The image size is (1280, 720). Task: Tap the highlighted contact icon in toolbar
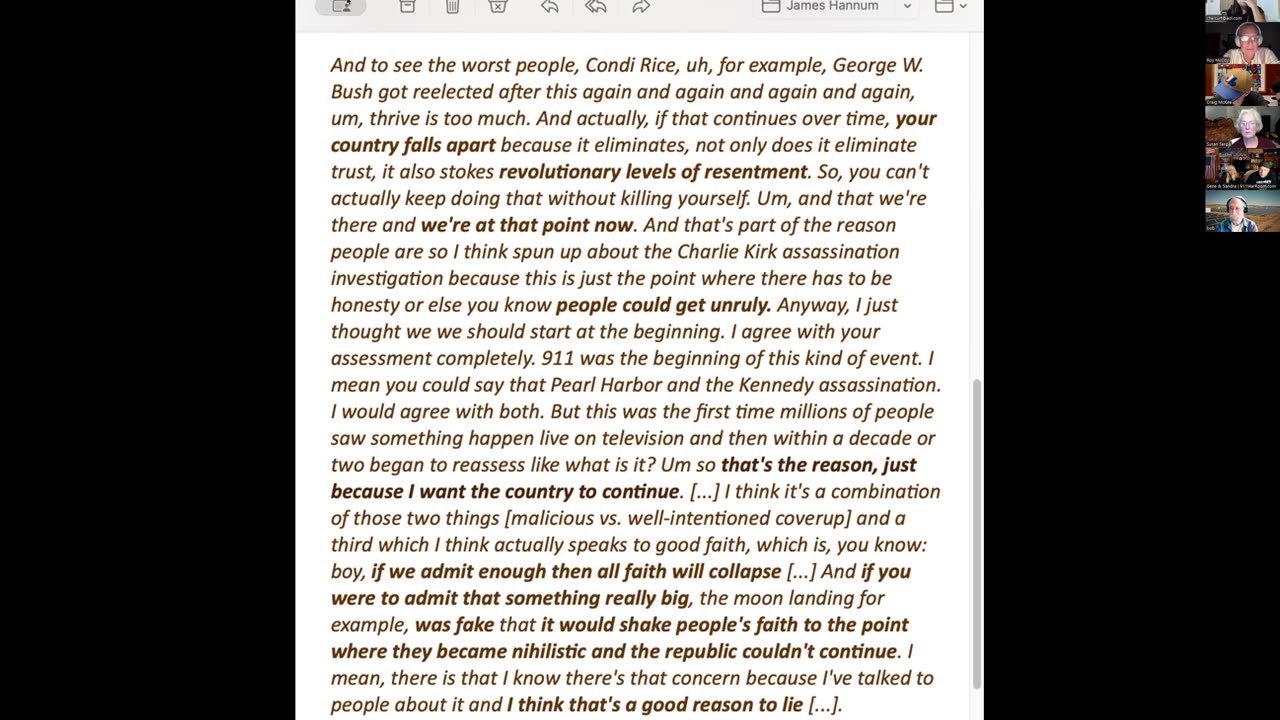[x=341, y=7]
